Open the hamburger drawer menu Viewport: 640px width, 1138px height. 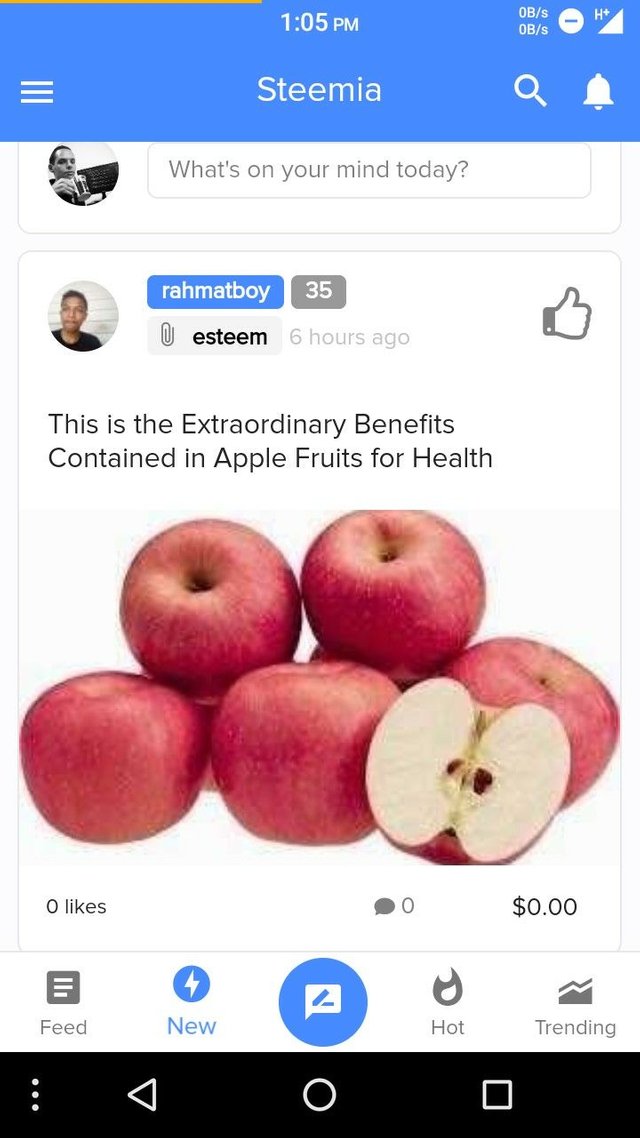(37, 92)
